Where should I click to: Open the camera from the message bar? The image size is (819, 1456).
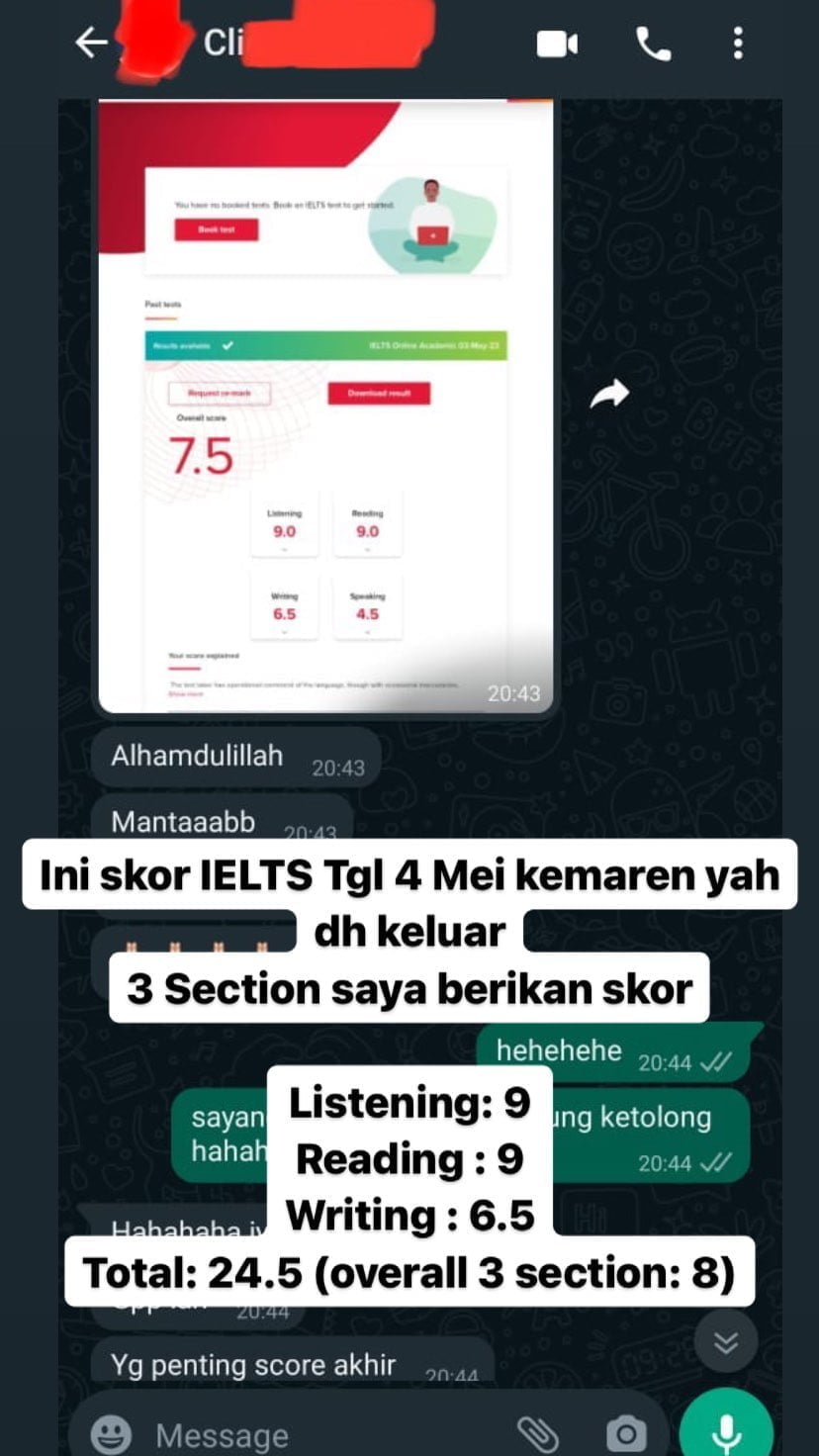click(x=624, y=1433)
